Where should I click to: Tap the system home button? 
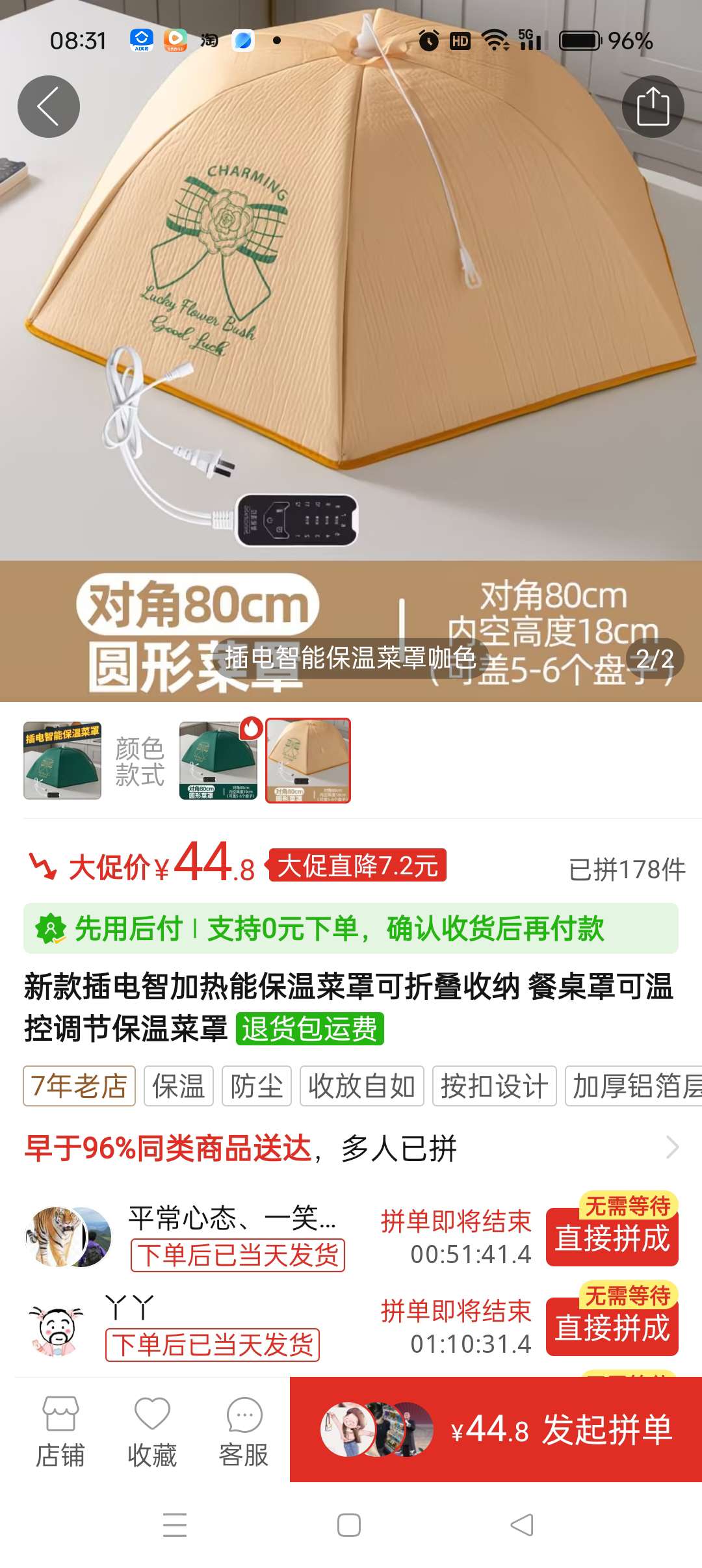[x=349, y=1524]
